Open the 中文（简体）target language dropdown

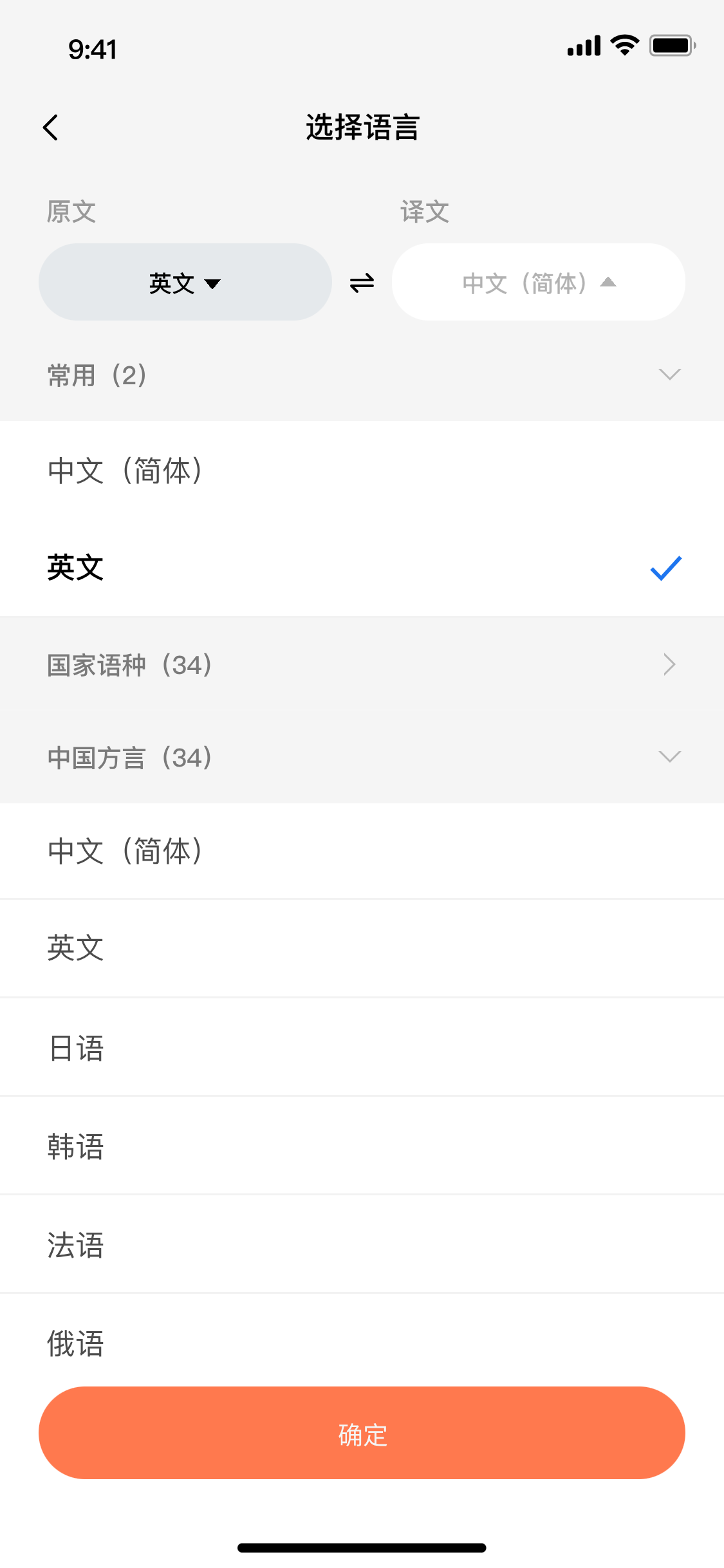tap(538, 282)
